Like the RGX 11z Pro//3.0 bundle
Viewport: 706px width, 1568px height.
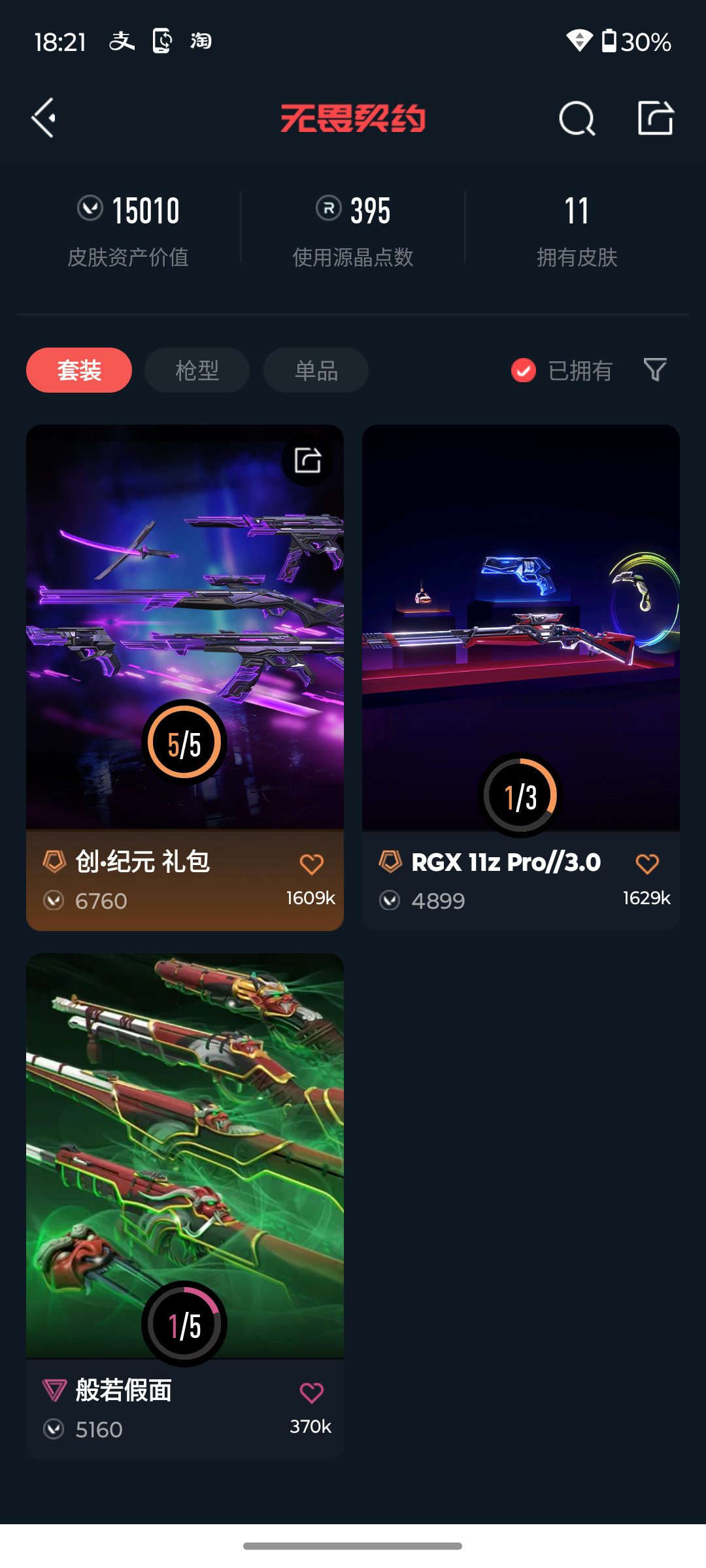click(x=647, y=864)
